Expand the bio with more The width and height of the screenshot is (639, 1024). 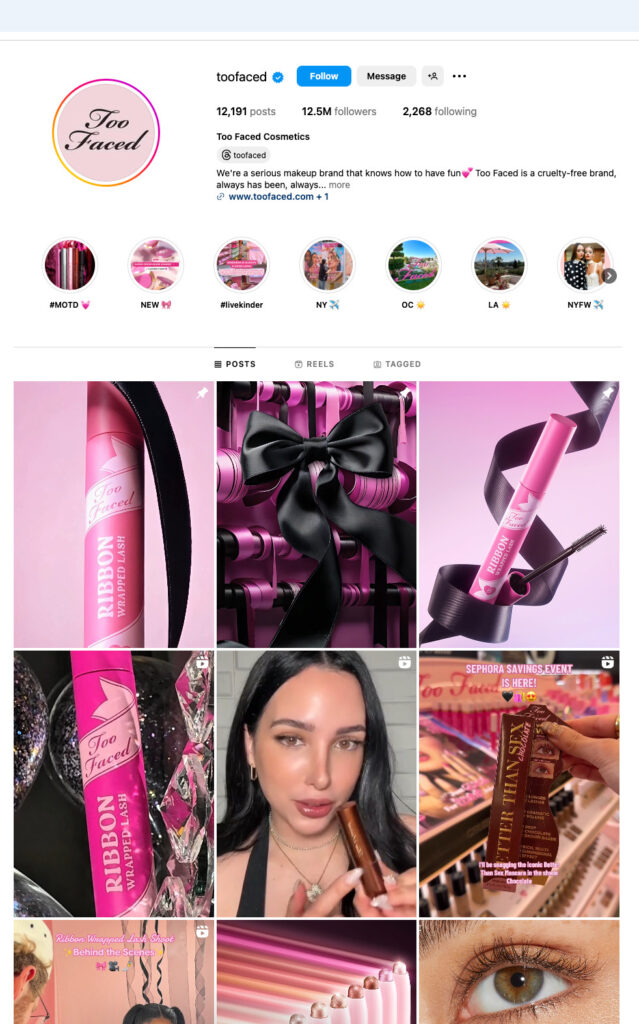(339, 185)
